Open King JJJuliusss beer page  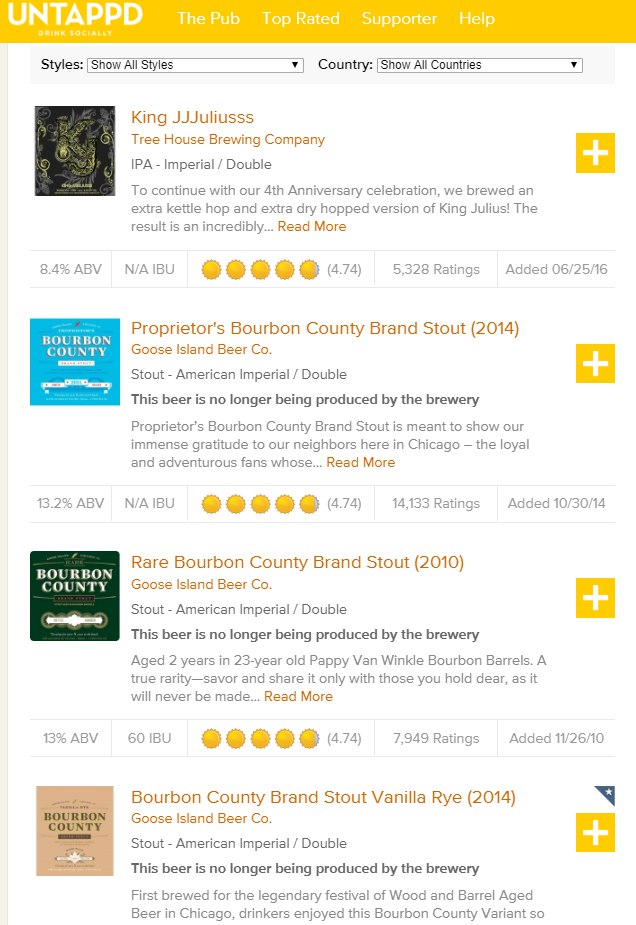[x=192, y=117]
